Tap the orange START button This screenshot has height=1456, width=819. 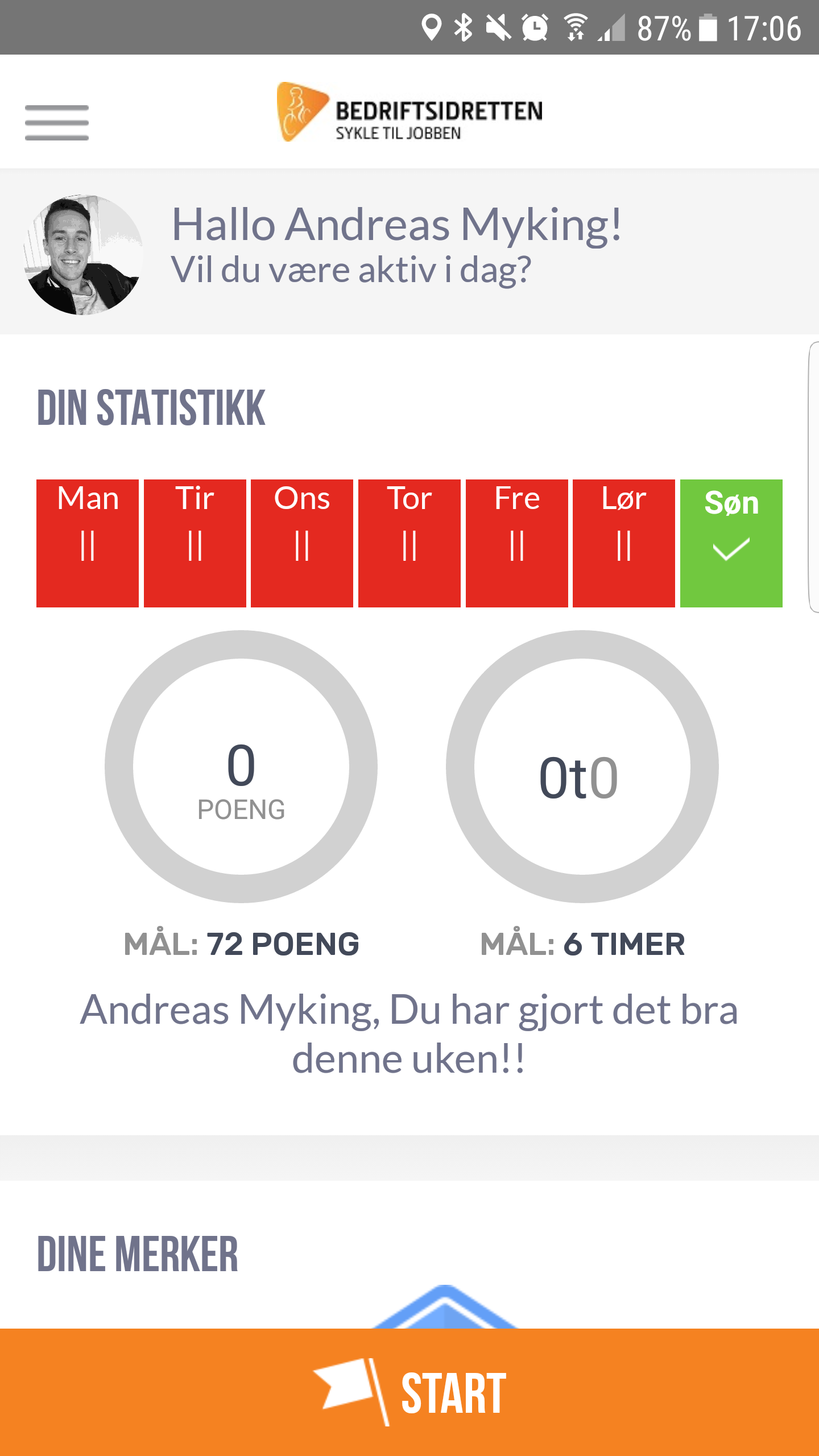pos(409,1391)
